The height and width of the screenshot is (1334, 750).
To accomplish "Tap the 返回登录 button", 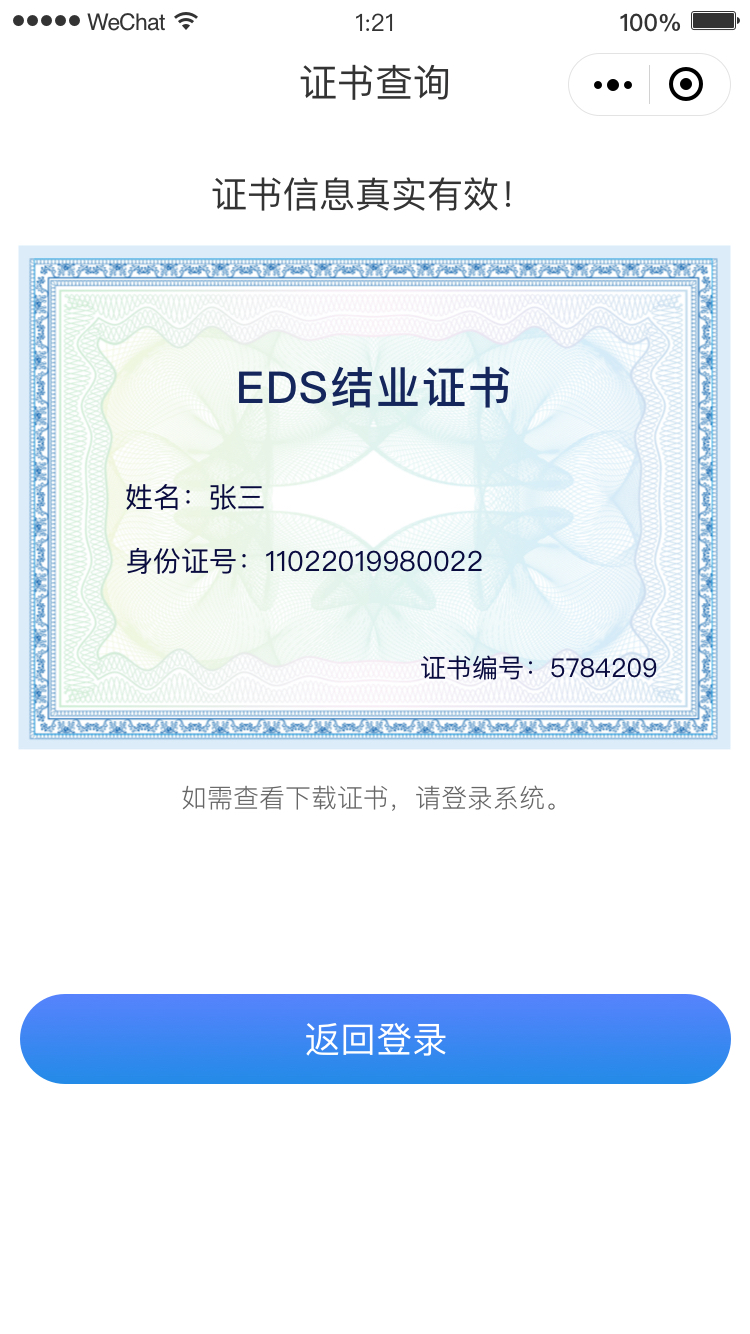I will coord(375,1039).
